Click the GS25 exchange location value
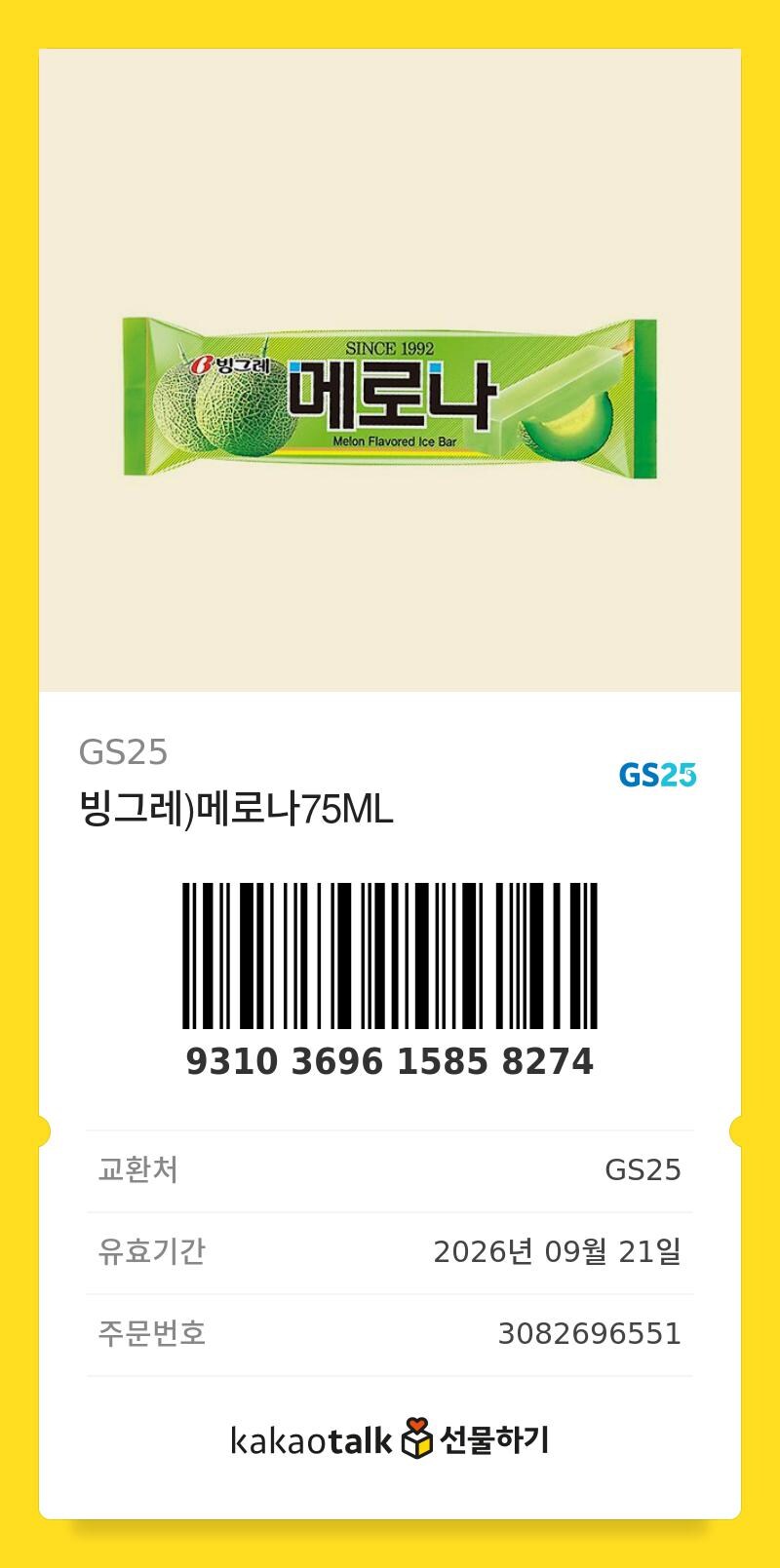The width and height of the screenshot is (780, 1568). 645,1172
